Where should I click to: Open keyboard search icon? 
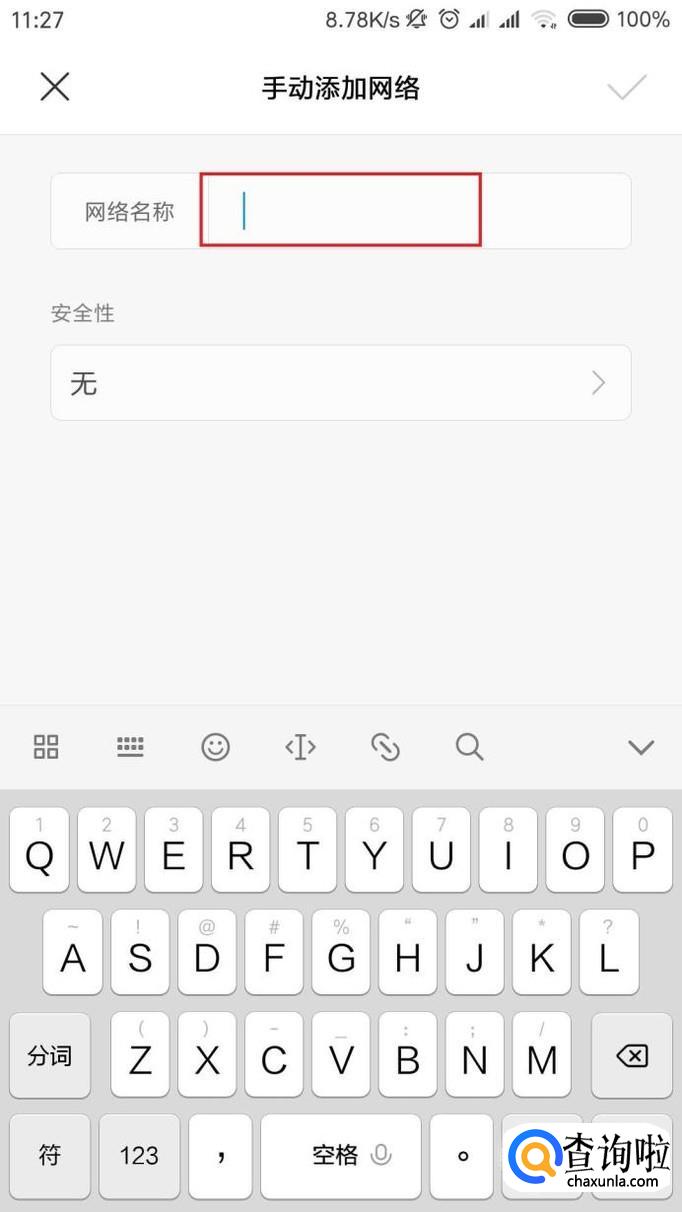(x=469, y=746)
